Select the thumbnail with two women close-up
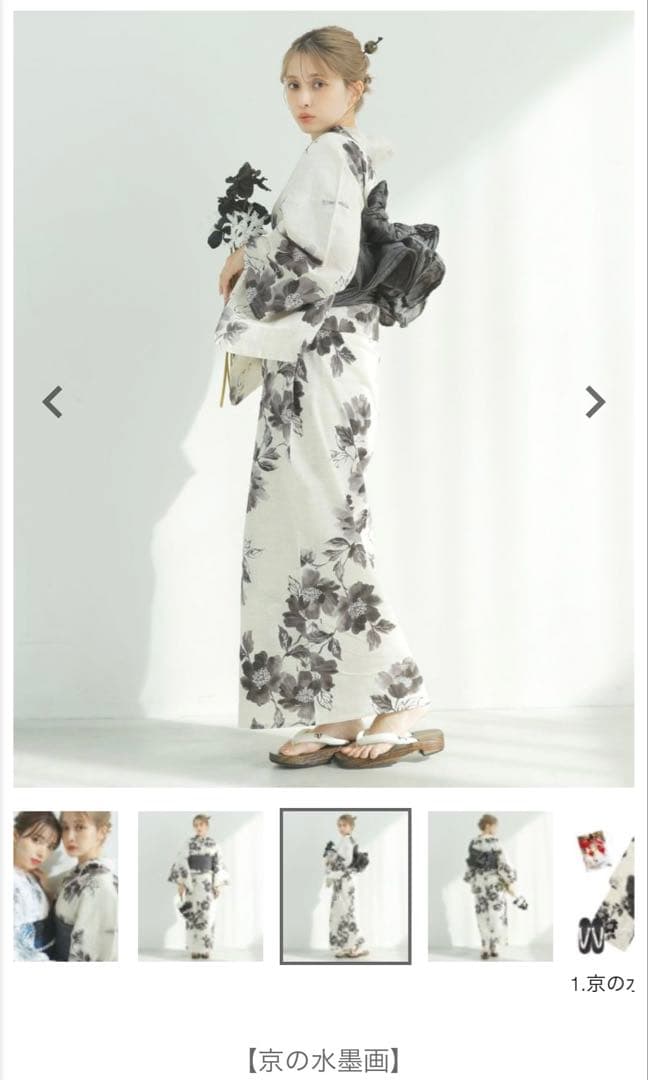The width and height of the screenshot is (648, 1080). (x=66, y=886)
